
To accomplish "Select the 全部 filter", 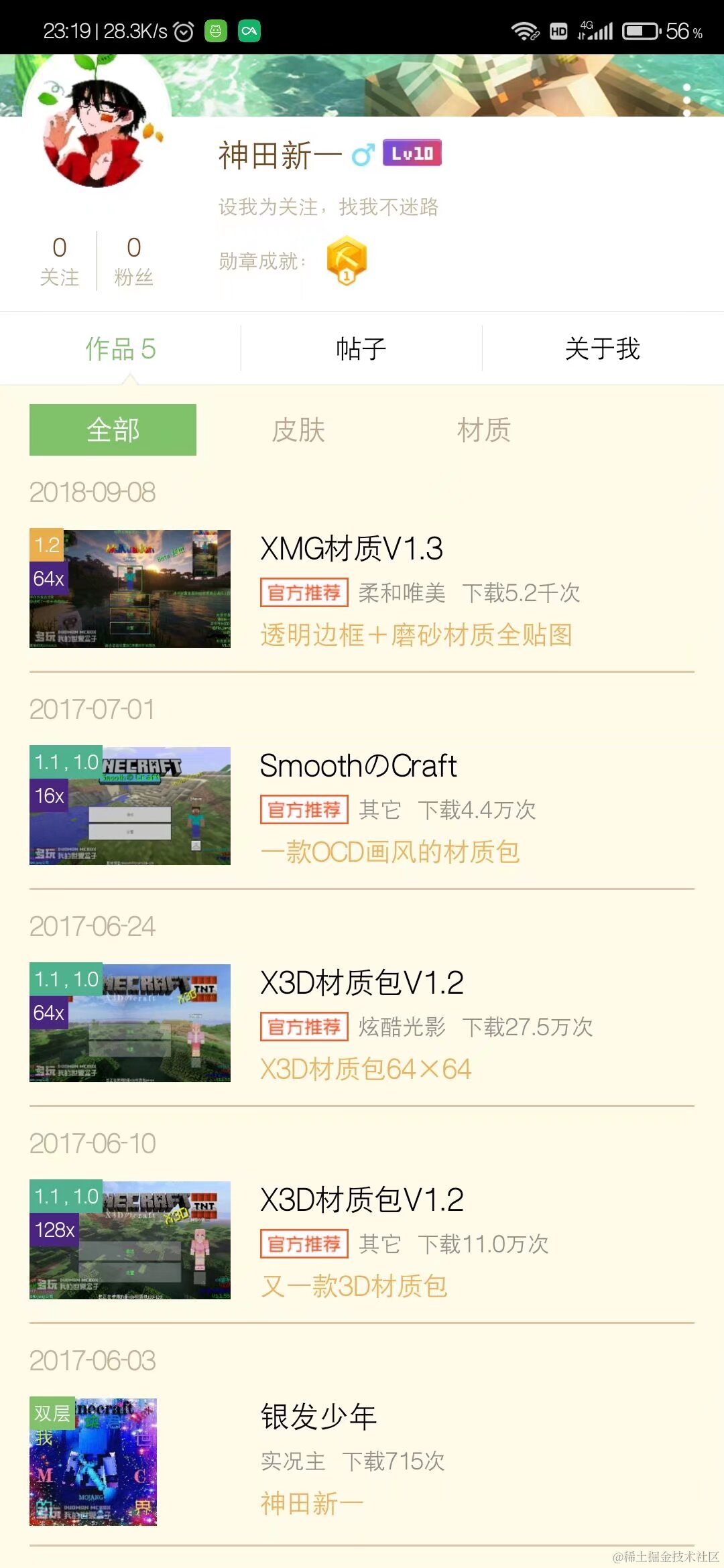I will [x=113, y=430].
